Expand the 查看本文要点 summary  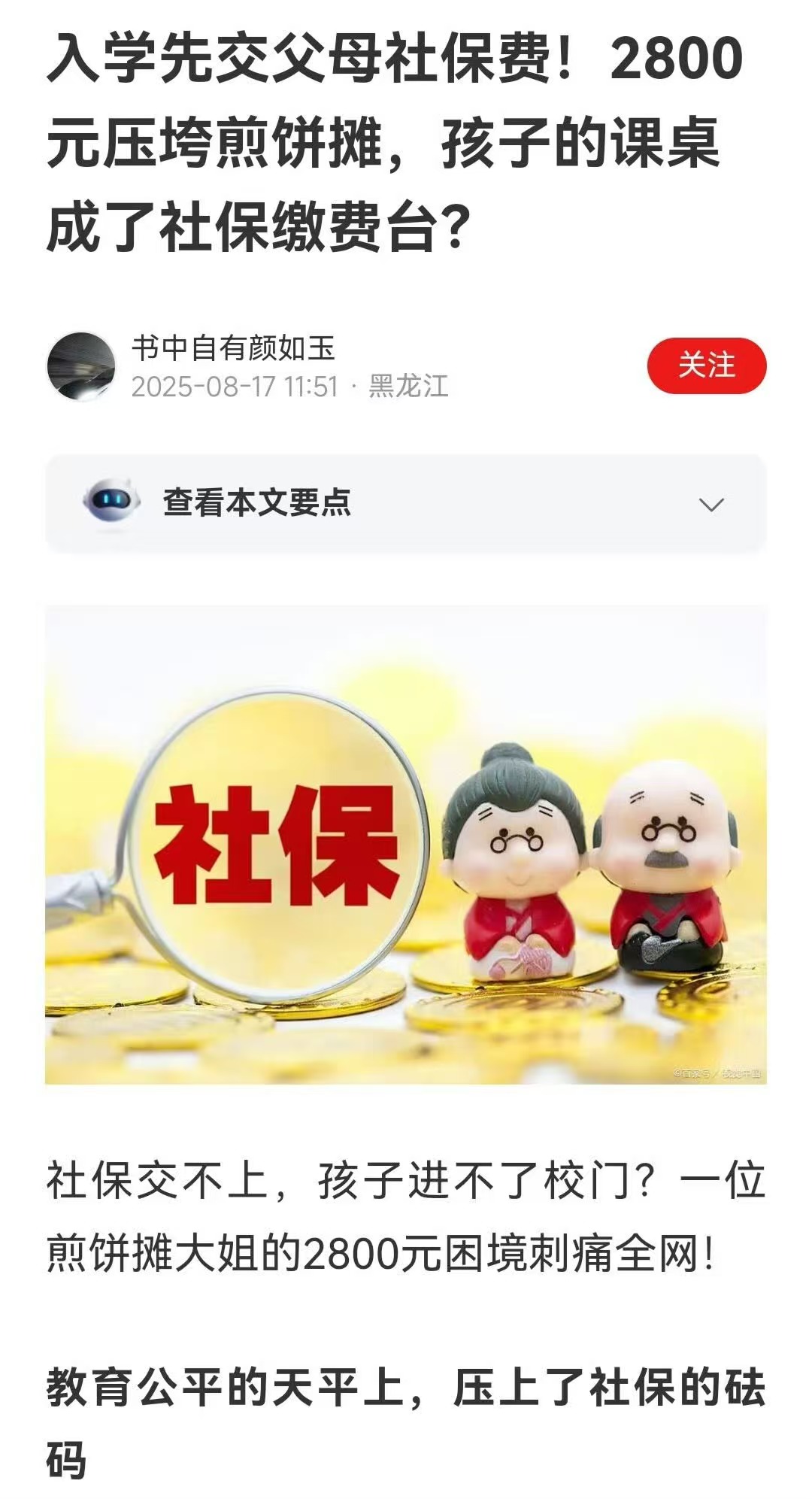pos(406,503)
